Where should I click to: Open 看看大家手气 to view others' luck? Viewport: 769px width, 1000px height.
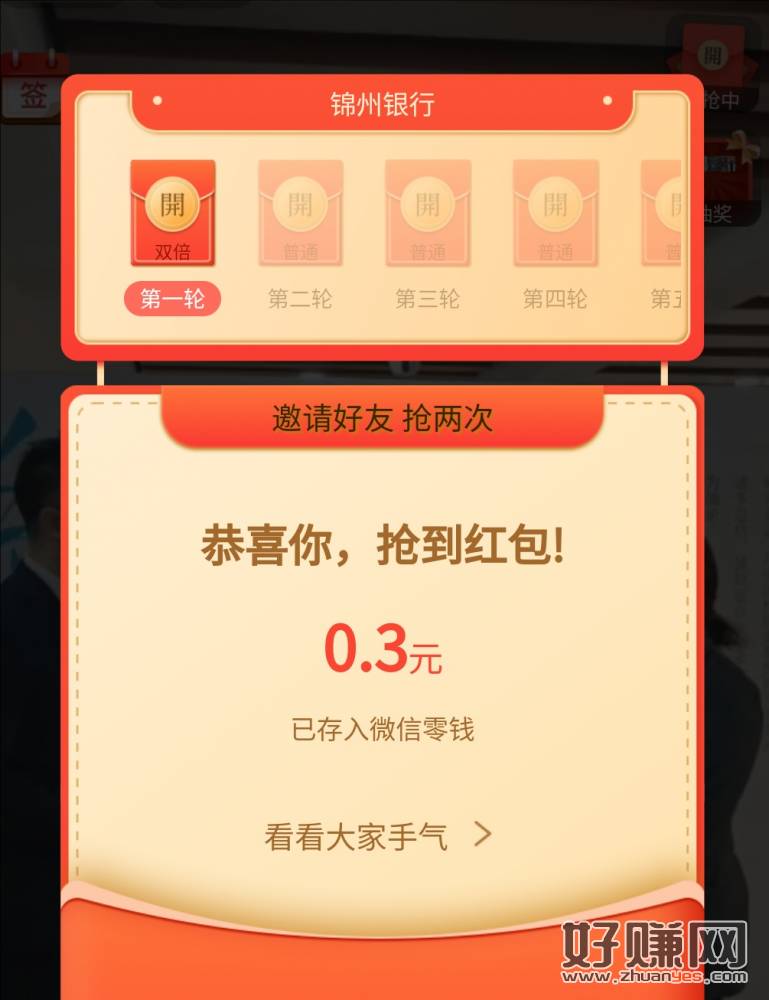[x=379, y=836]
